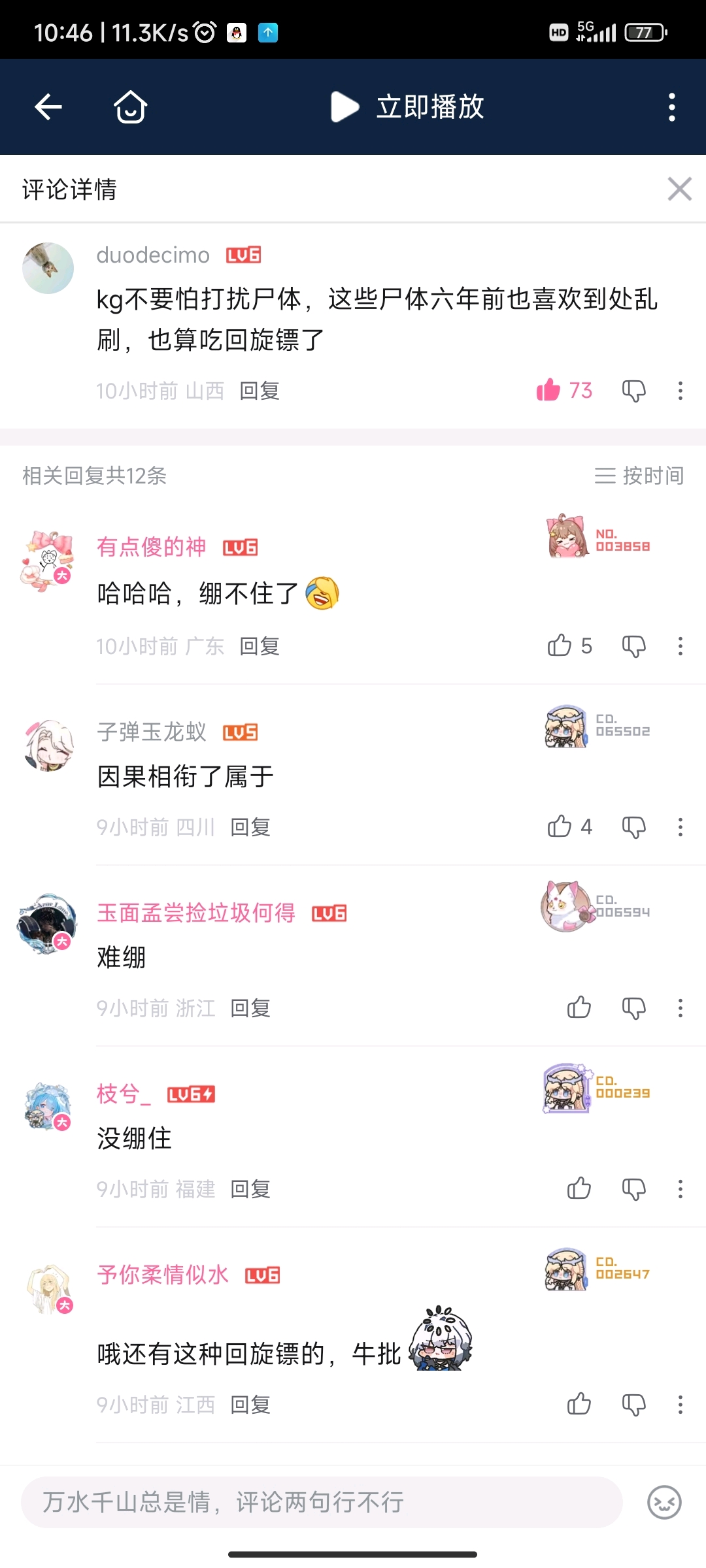
Task: Open more options on 玉面孟尝捡垃圾何得's reply
Action: click(680, 1008)
